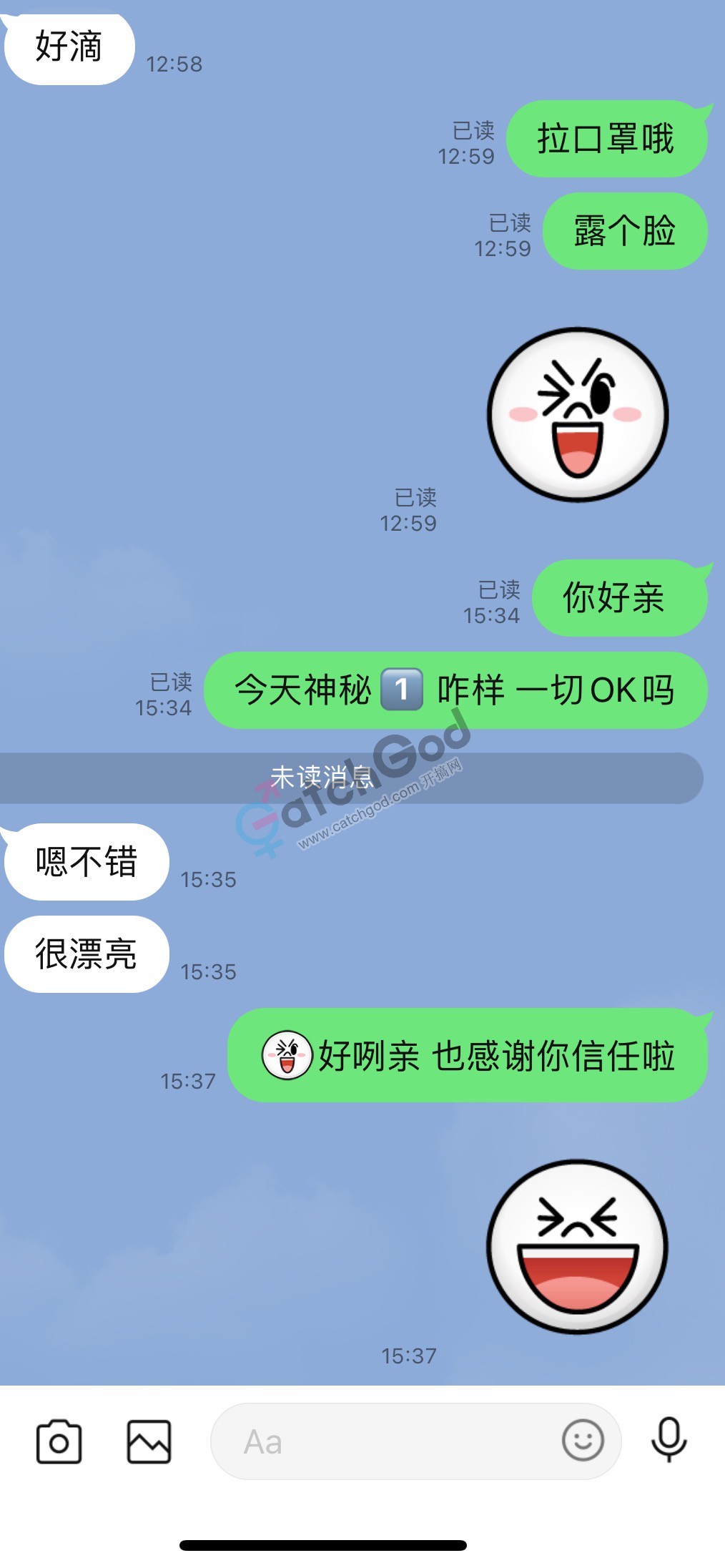Screen dimensions: 725x1568
Task: Open the emoji and sticker picker
Action: [583, 1440]
